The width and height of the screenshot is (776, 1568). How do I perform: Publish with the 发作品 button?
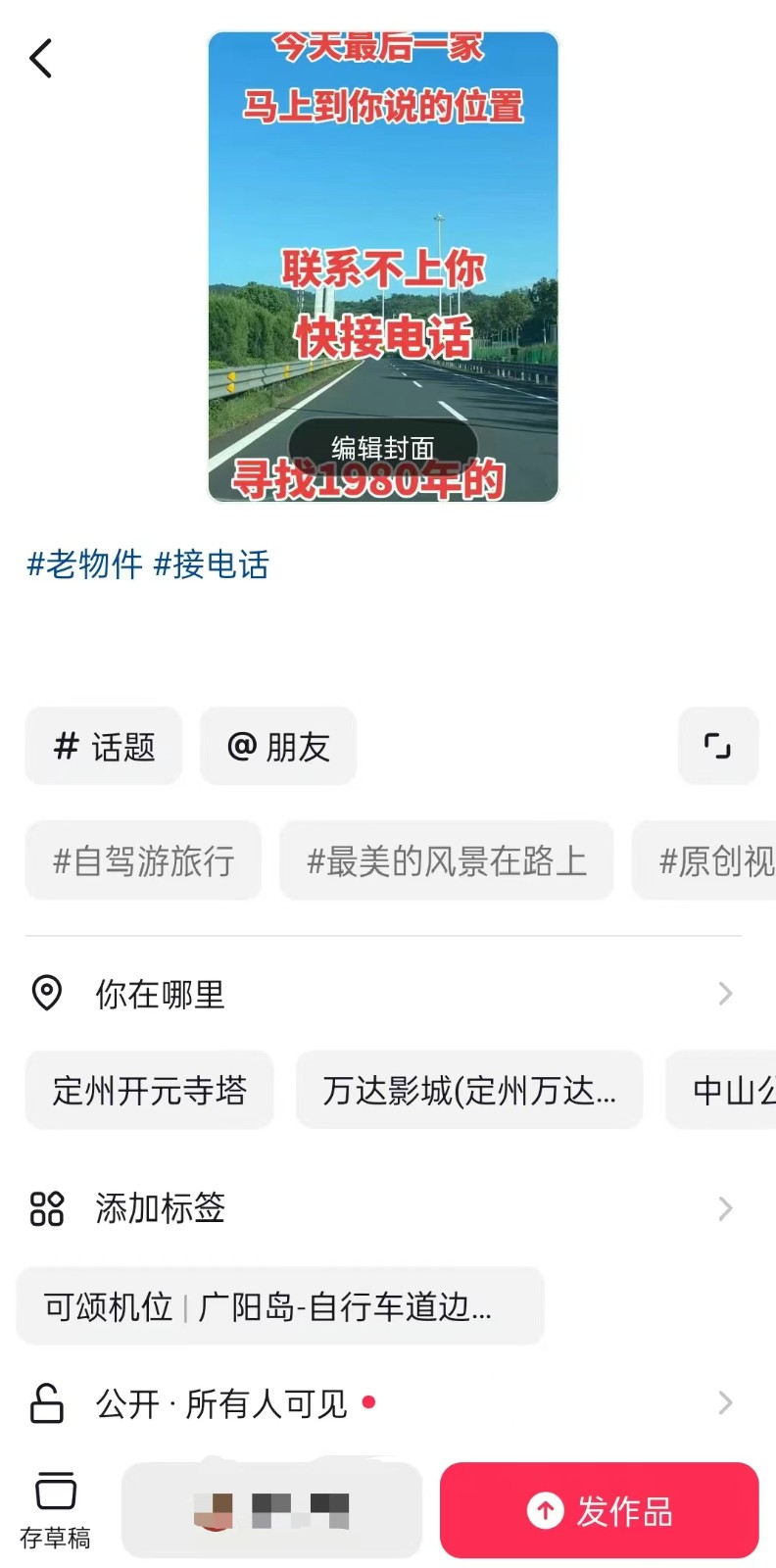pos(600,1510)
